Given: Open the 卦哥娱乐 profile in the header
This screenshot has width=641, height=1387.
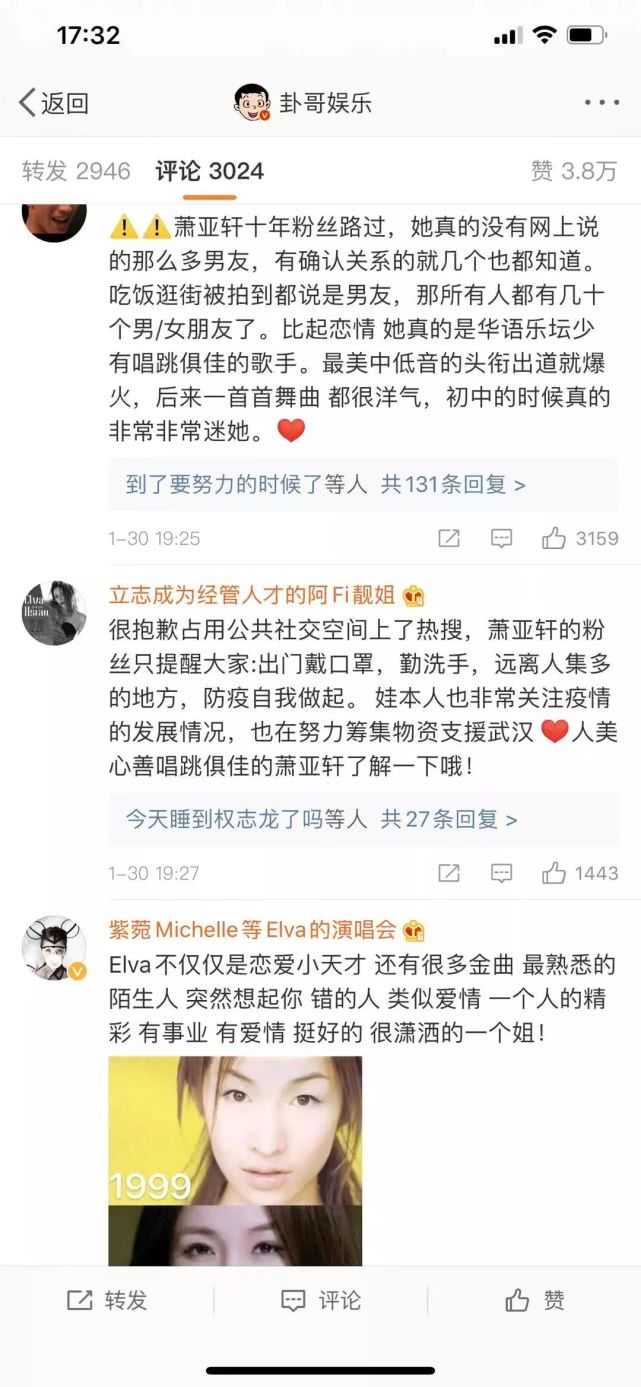Looking at the screenshot, I should [x=303, y=102].
